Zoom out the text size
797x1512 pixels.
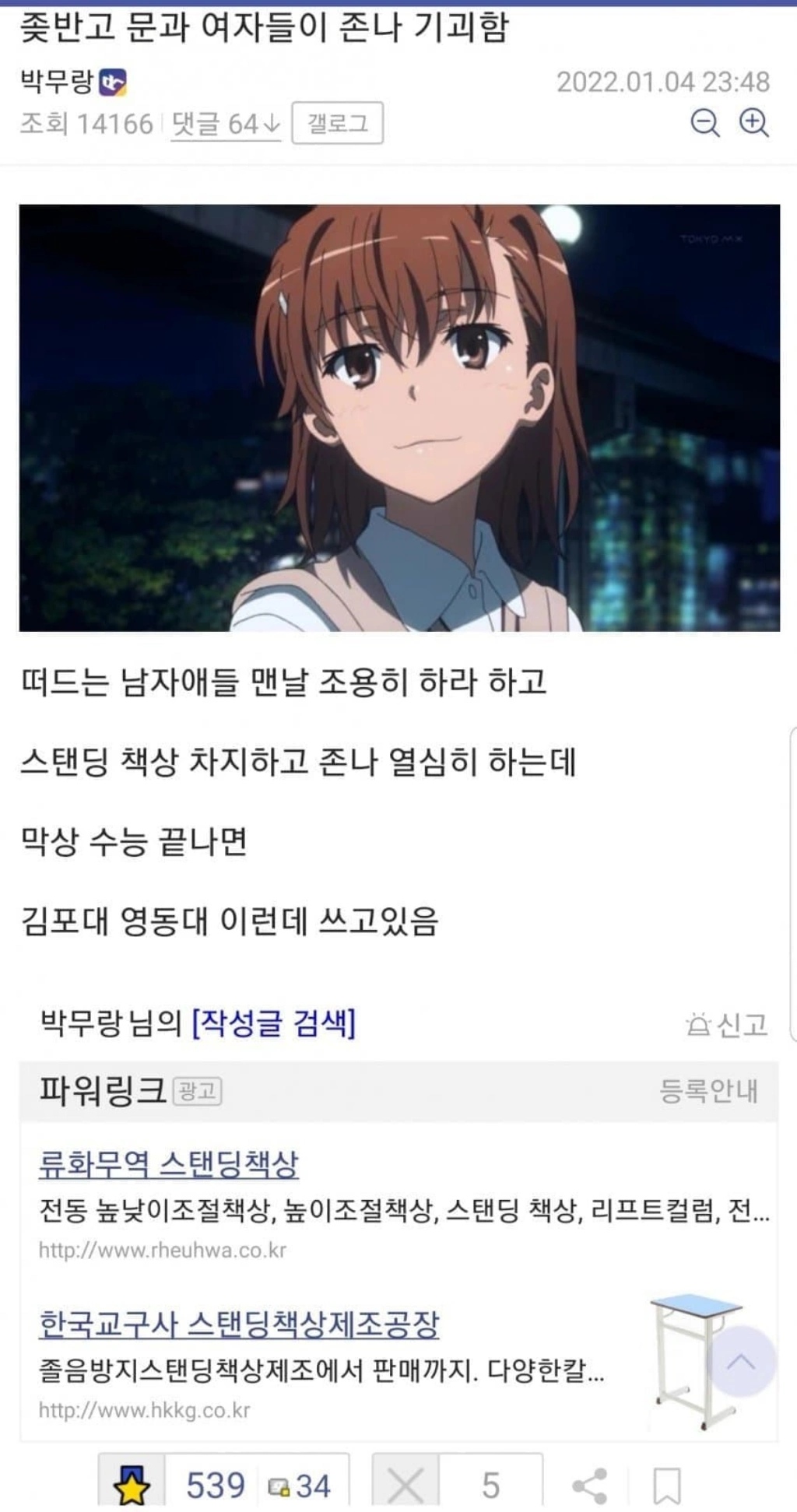(x=705, y=123)
